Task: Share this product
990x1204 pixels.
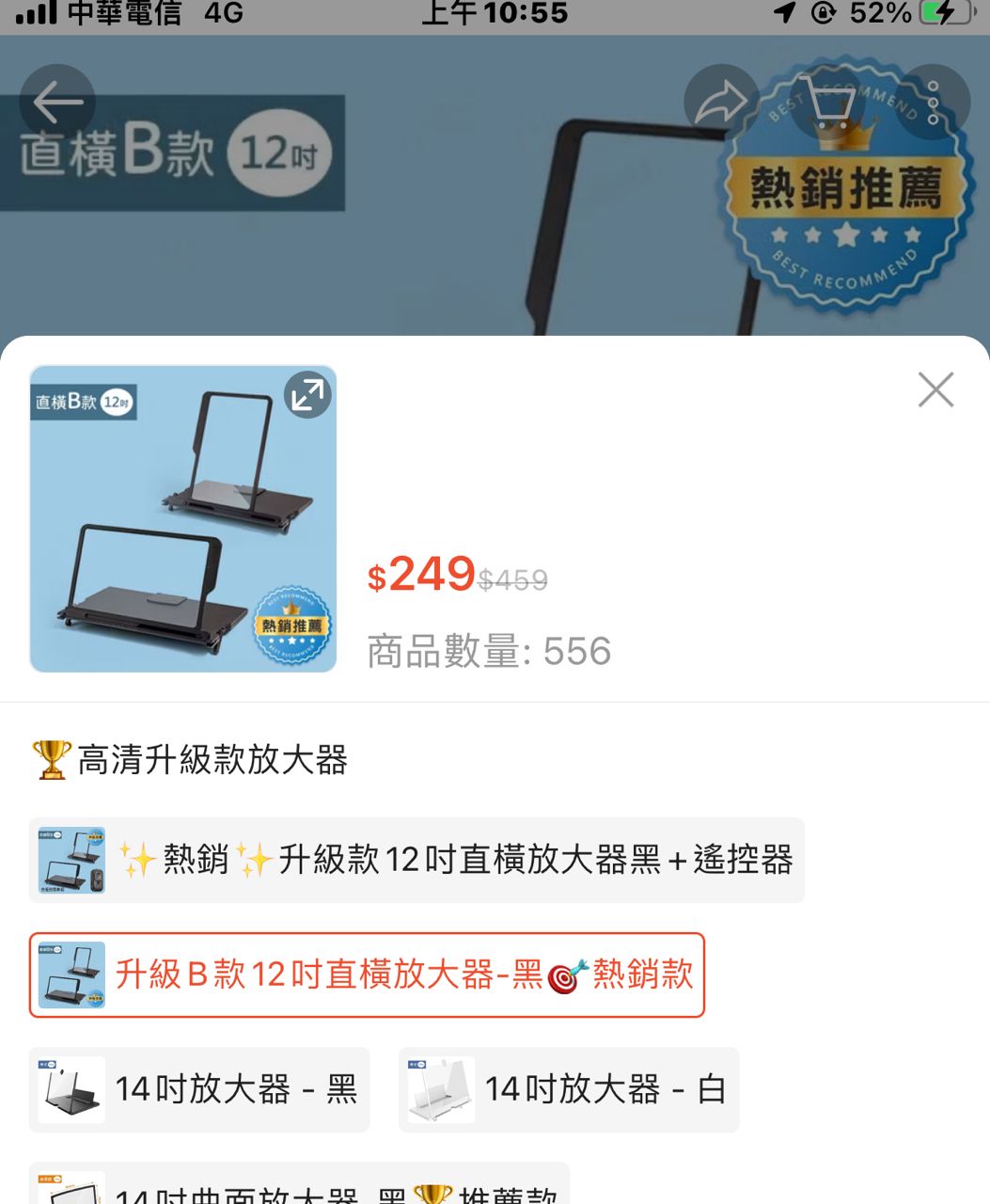Action: pos(721,102)
